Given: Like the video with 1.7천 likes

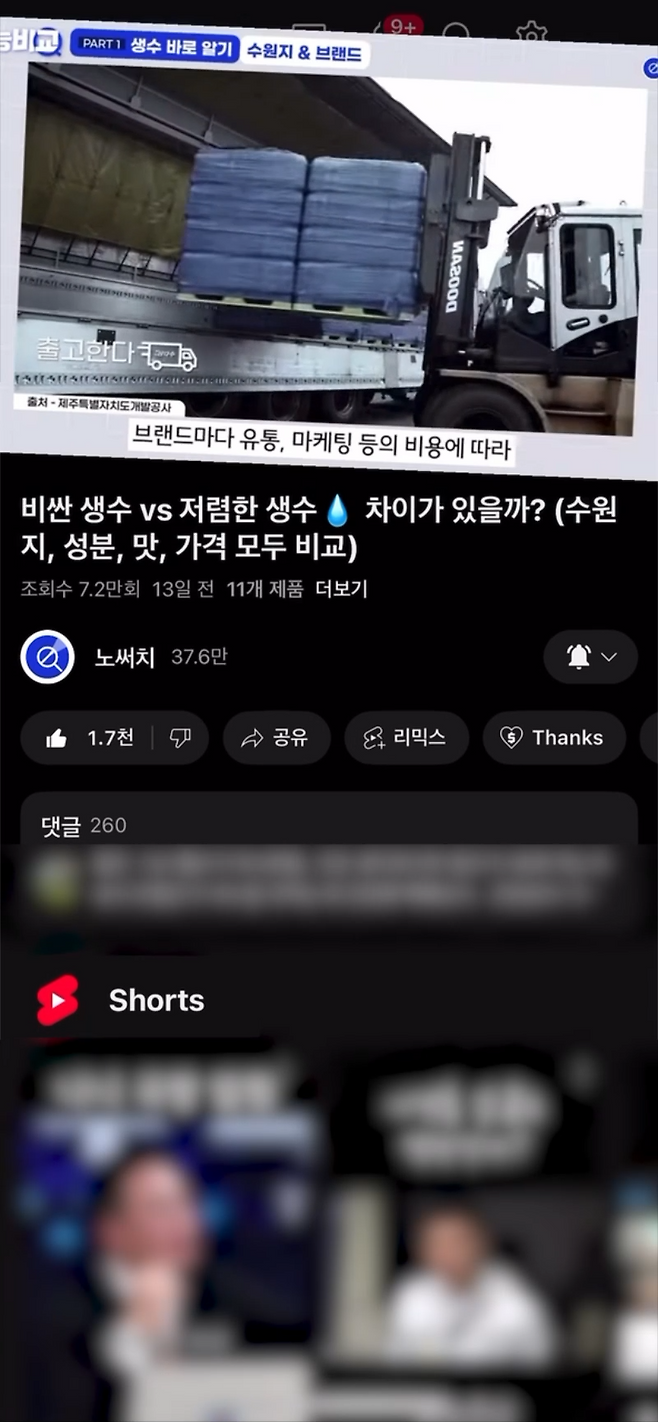Looking at the screenshot, I should point(88,738).
